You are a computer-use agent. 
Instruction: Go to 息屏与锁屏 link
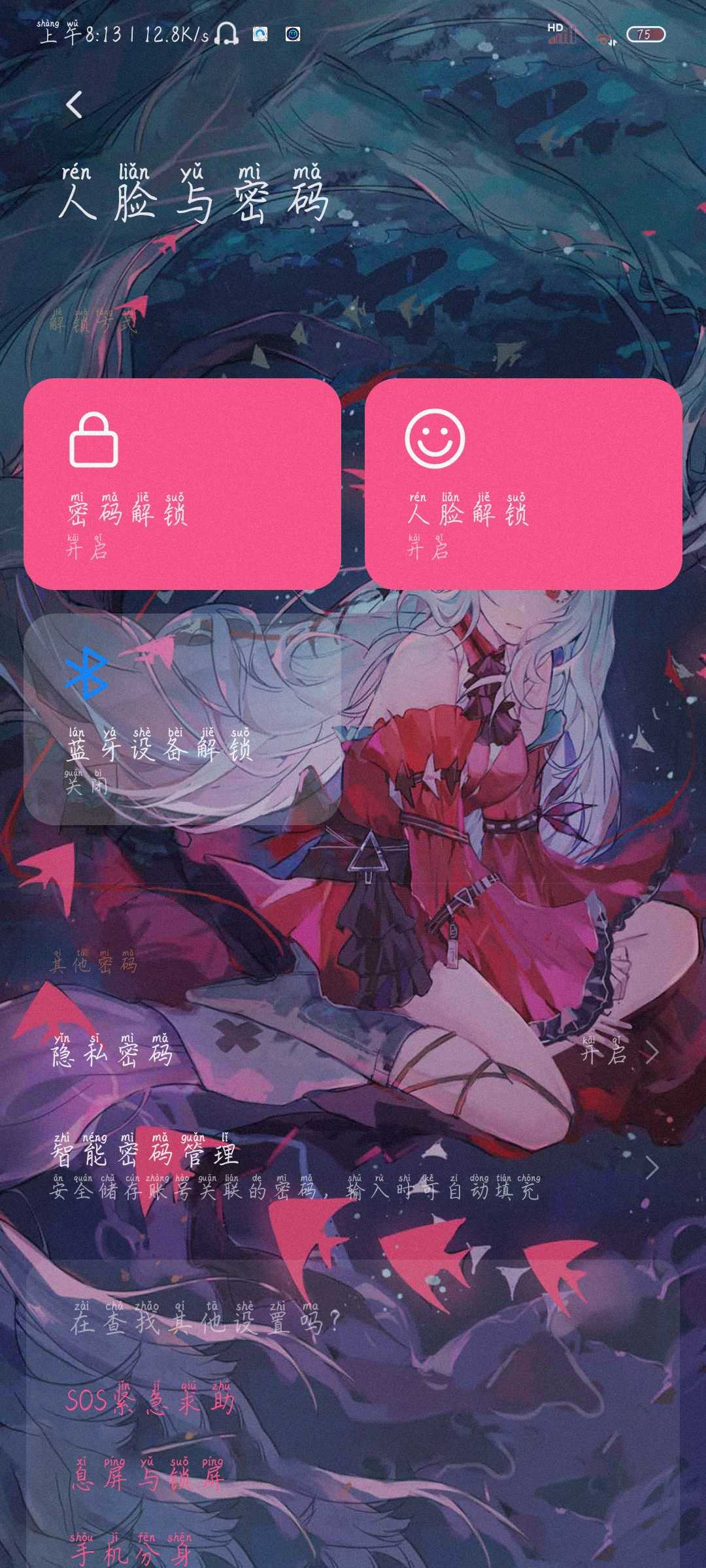tap(148, 1475)
